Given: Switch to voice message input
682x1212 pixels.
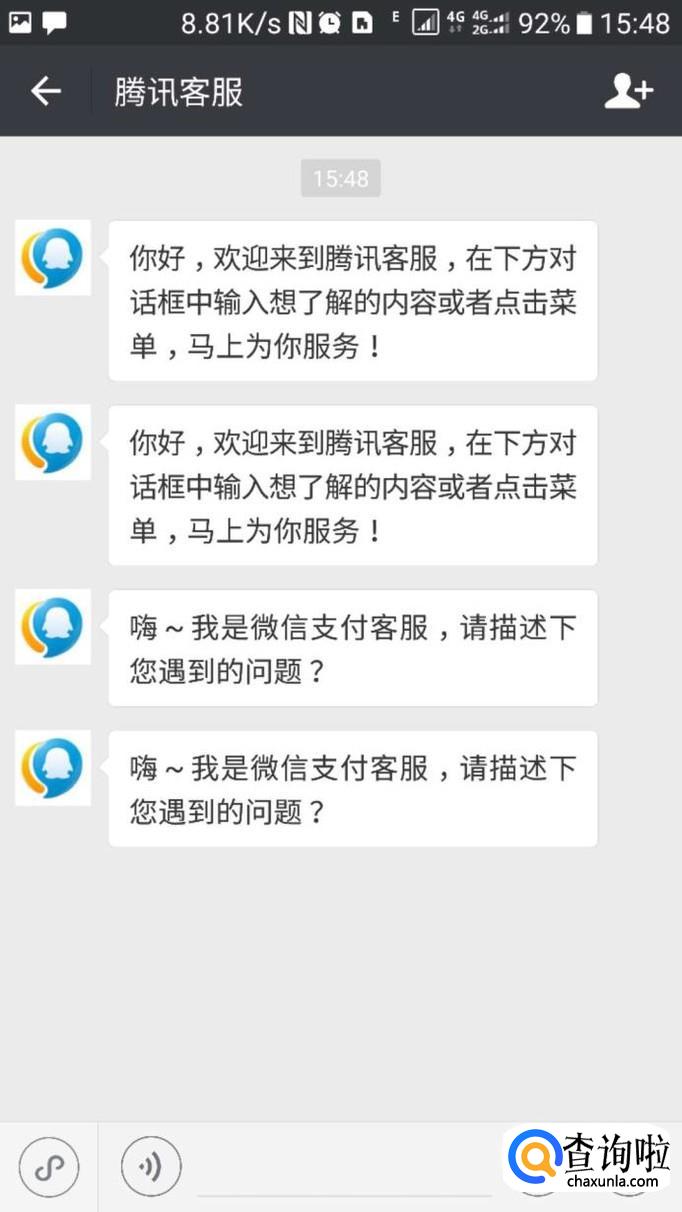Looking at the screenshot, I should [151, 1166].
